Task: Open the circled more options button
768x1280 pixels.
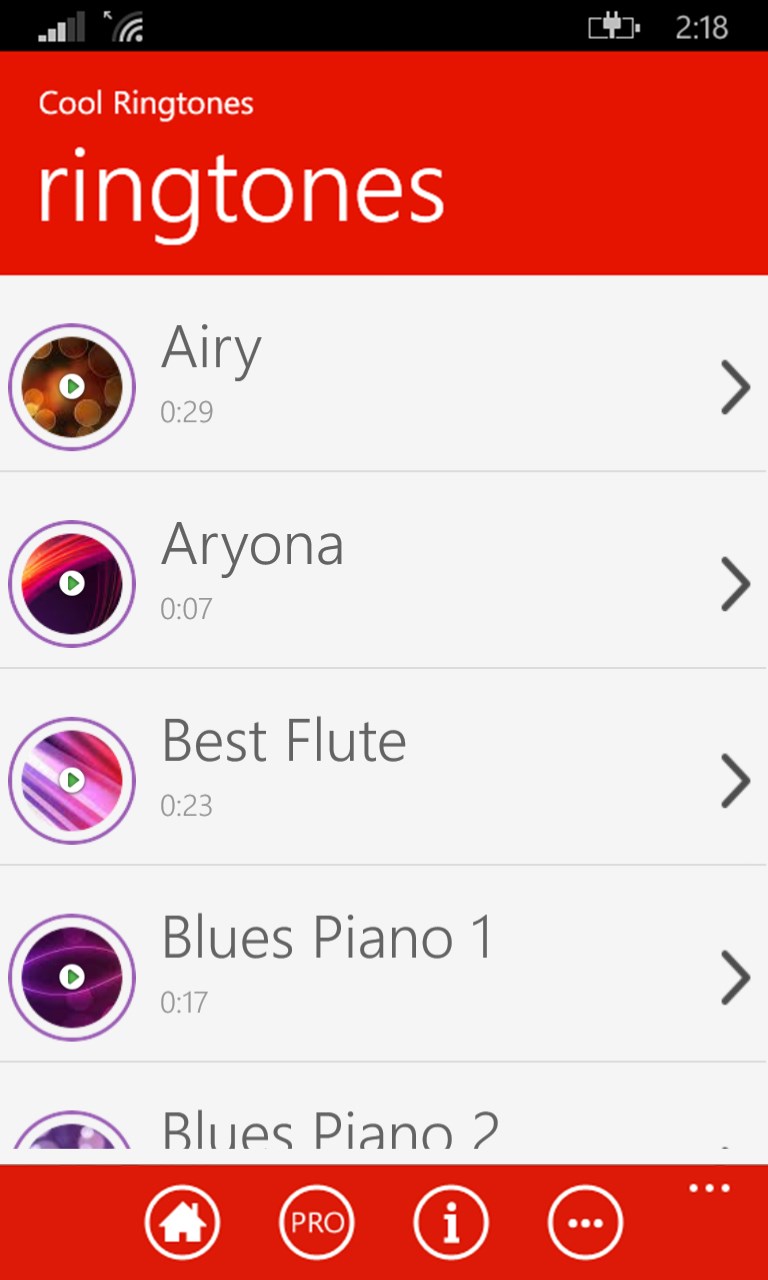Action: [586, 1222]
